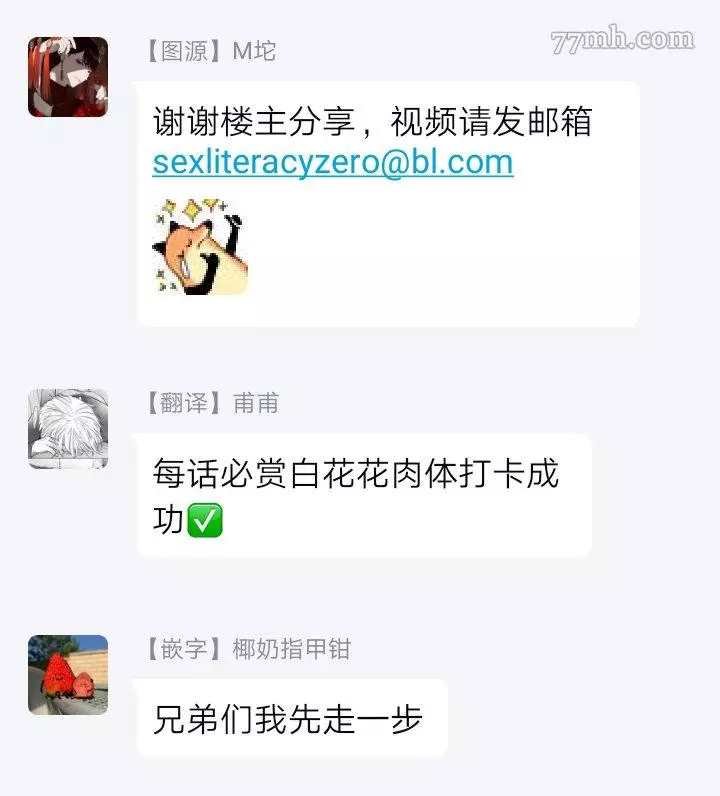Open the fox sticker in M坨's message
The width and height of the screenshot is (720, 796).
pos(199,245)
